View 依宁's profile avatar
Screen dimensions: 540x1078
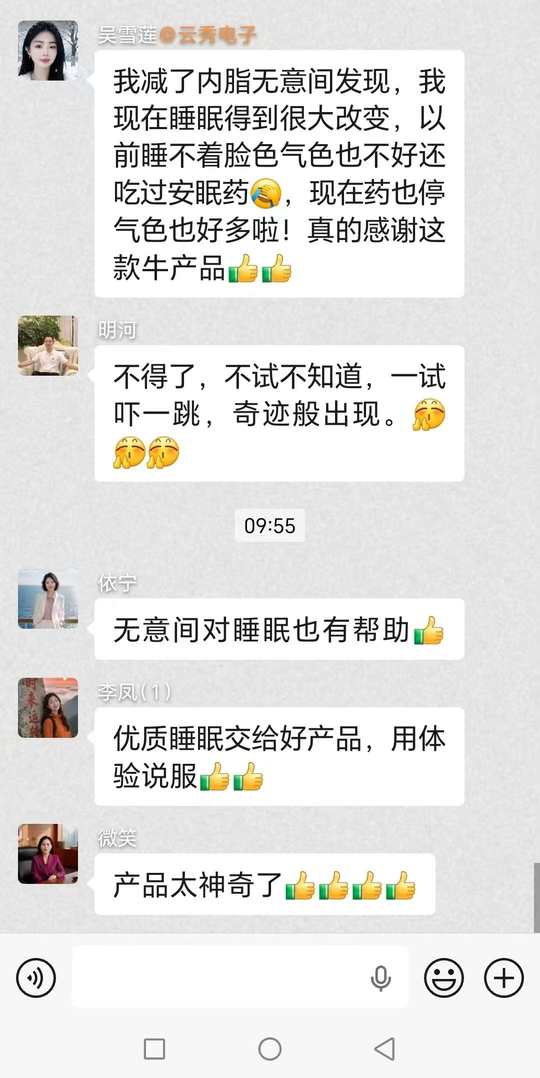(47, 599)
